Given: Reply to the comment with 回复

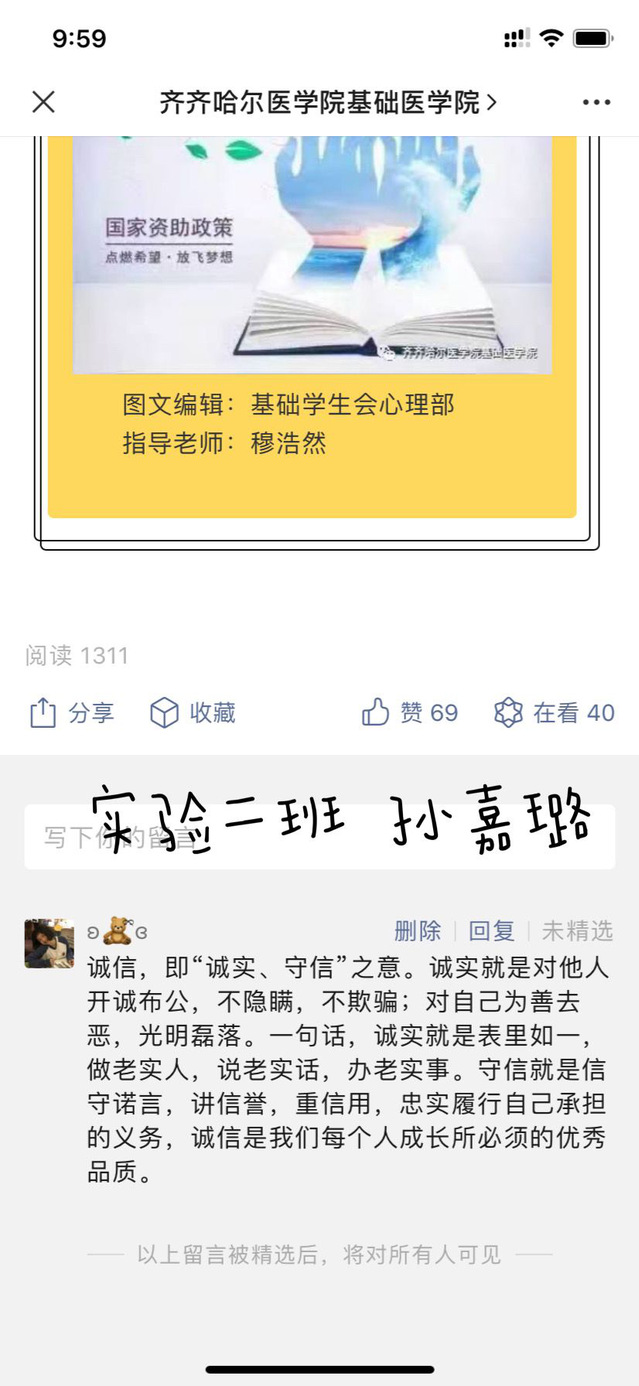Looking at the screenshot, I should click(491, 931).
